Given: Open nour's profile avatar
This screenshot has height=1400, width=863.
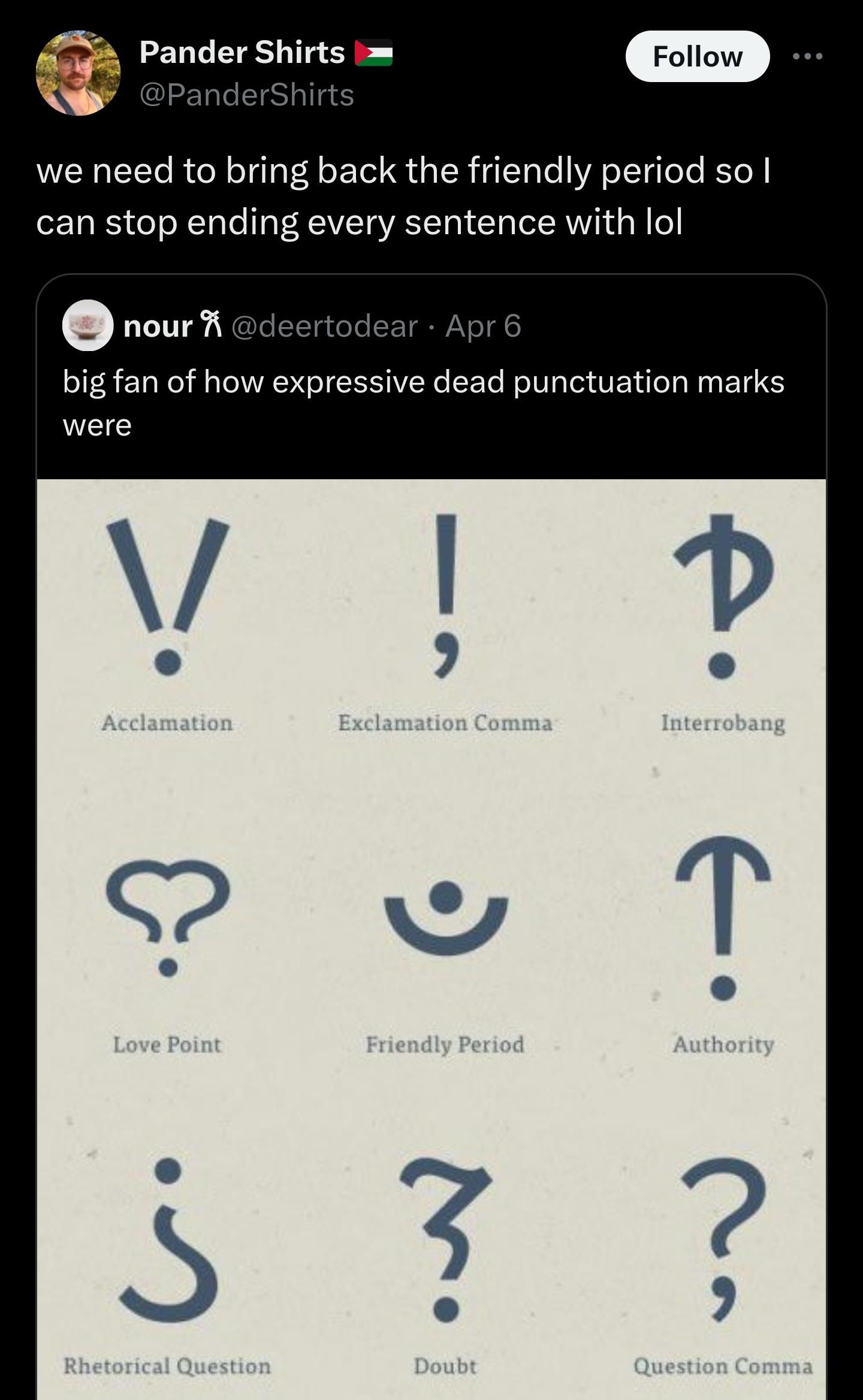Looking at the screenshot, I should point(86,325).
